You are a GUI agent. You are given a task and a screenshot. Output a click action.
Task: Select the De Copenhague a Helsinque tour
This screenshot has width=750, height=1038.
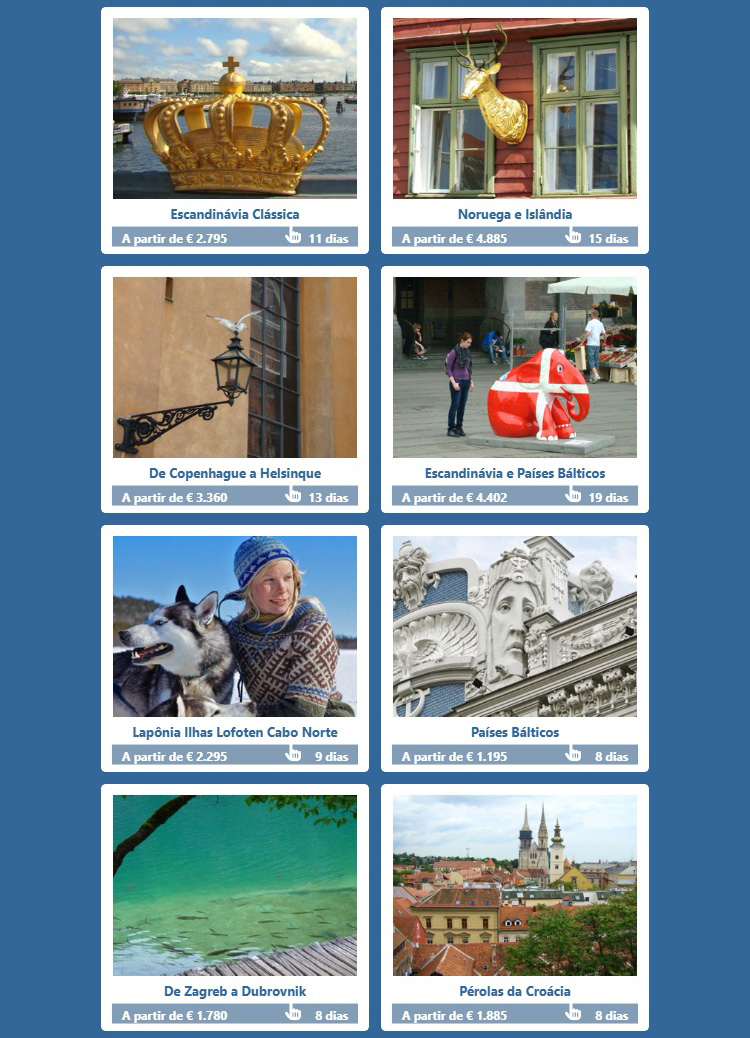(x=235, y=368)
